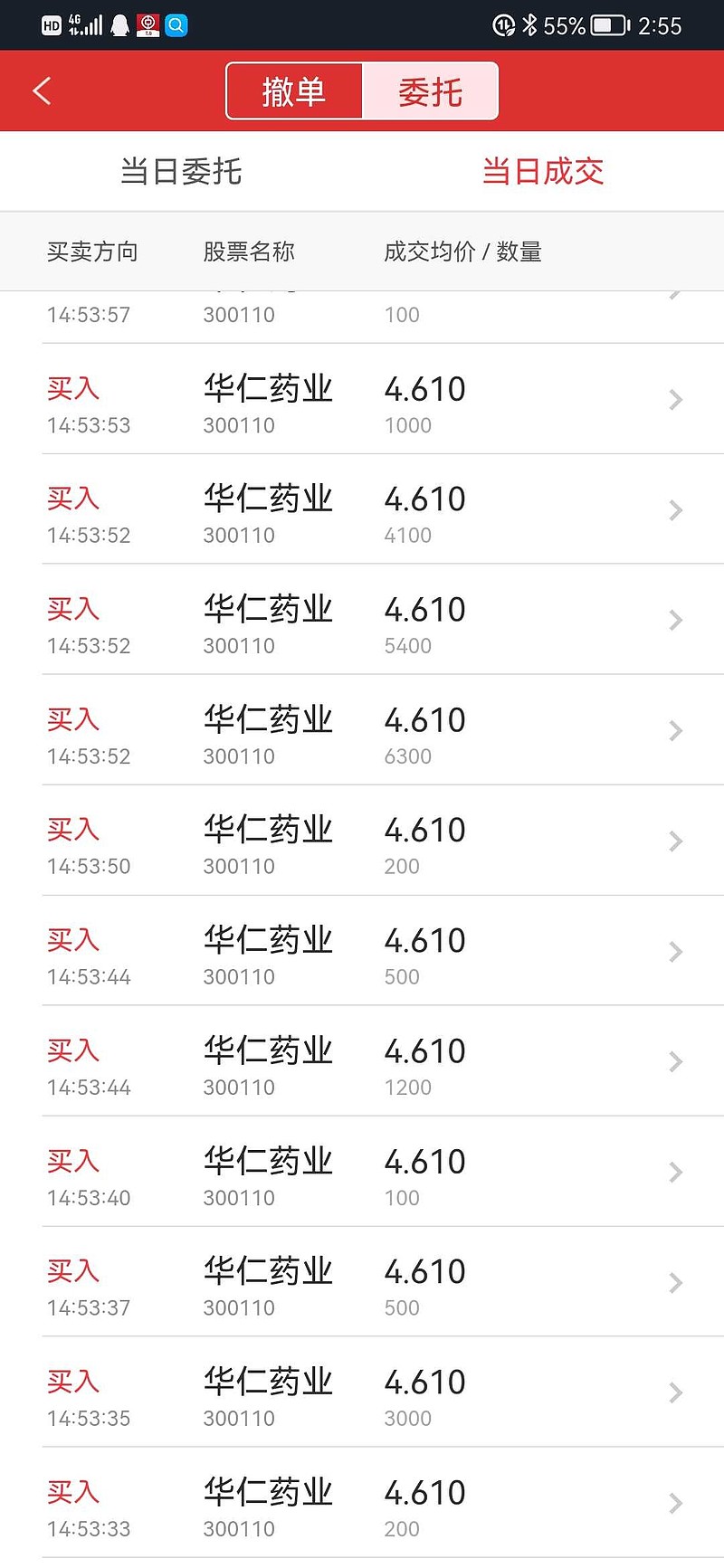Go back using the top-left arrow
This screenshot has width=724, height=1568.
[42, 90]
